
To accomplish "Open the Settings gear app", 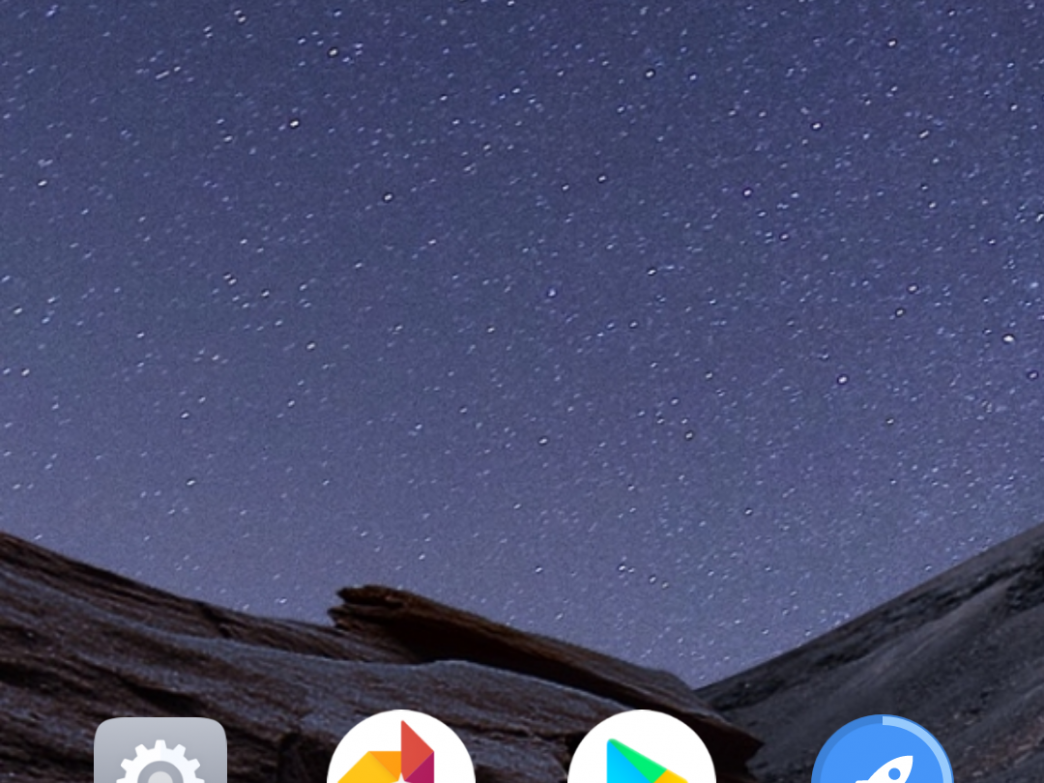I will [x=160, y=752].
